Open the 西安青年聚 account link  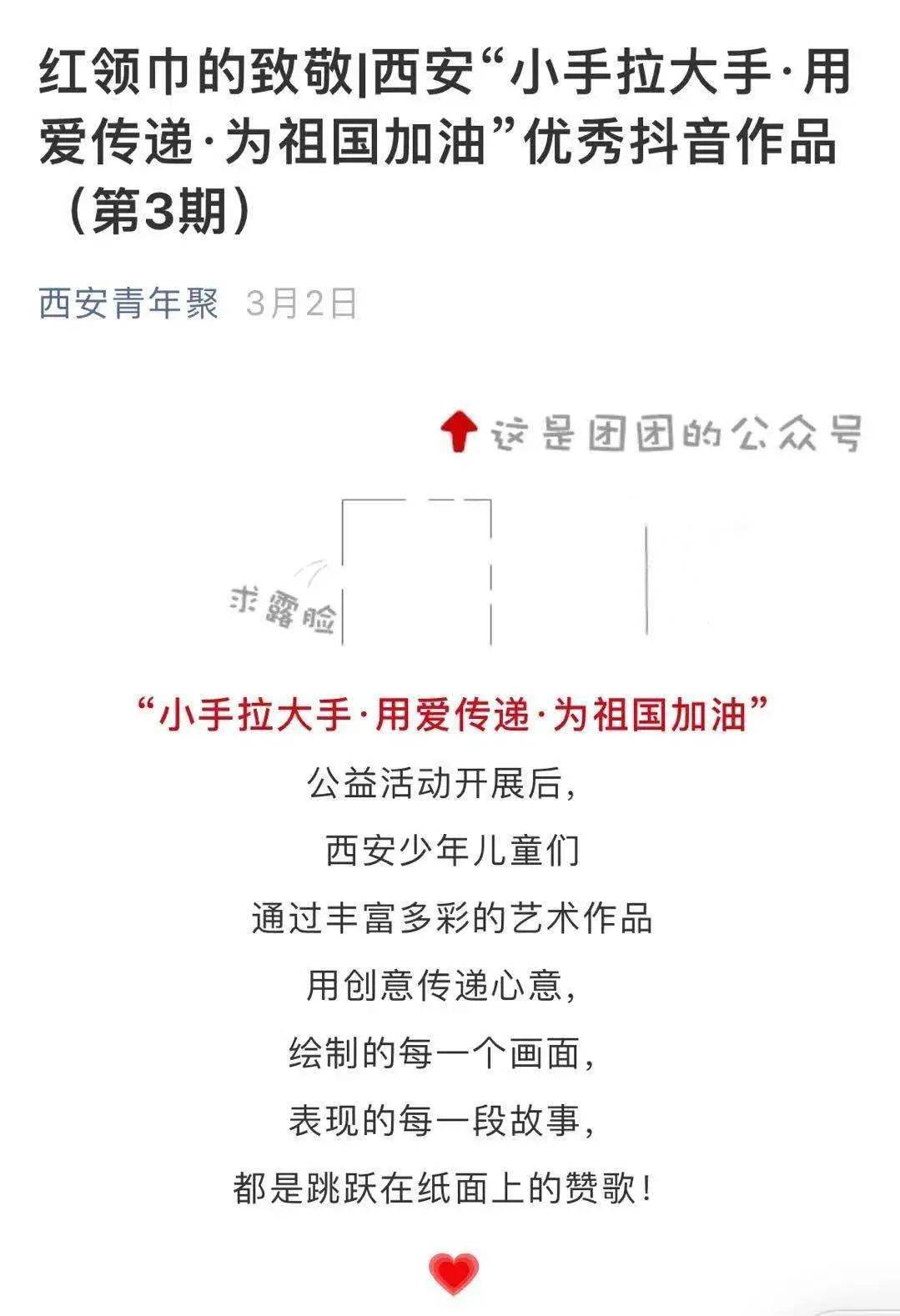coord(128,304)
